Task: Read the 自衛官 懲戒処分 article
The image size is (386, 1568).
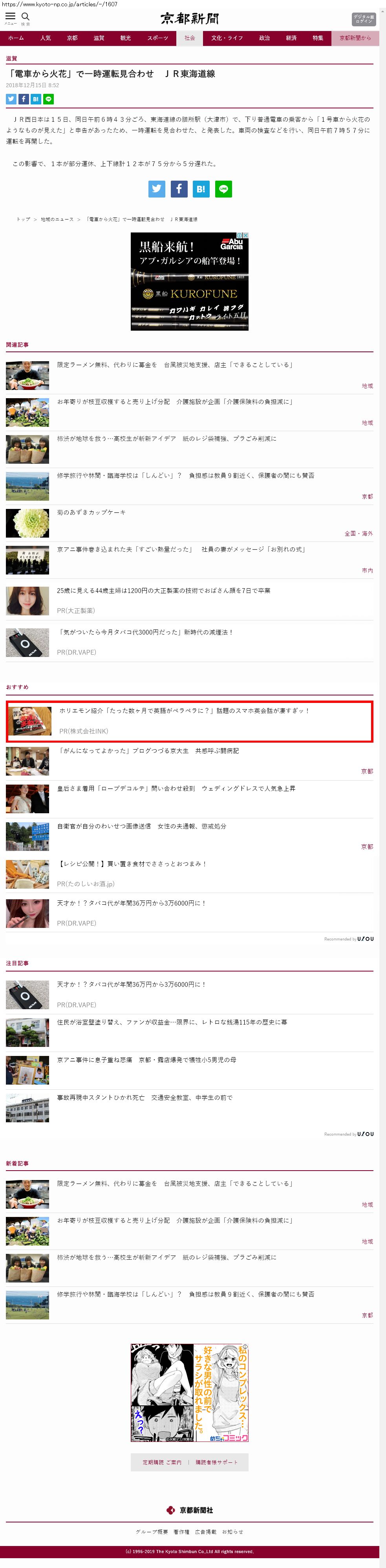Action: (141, 826)
